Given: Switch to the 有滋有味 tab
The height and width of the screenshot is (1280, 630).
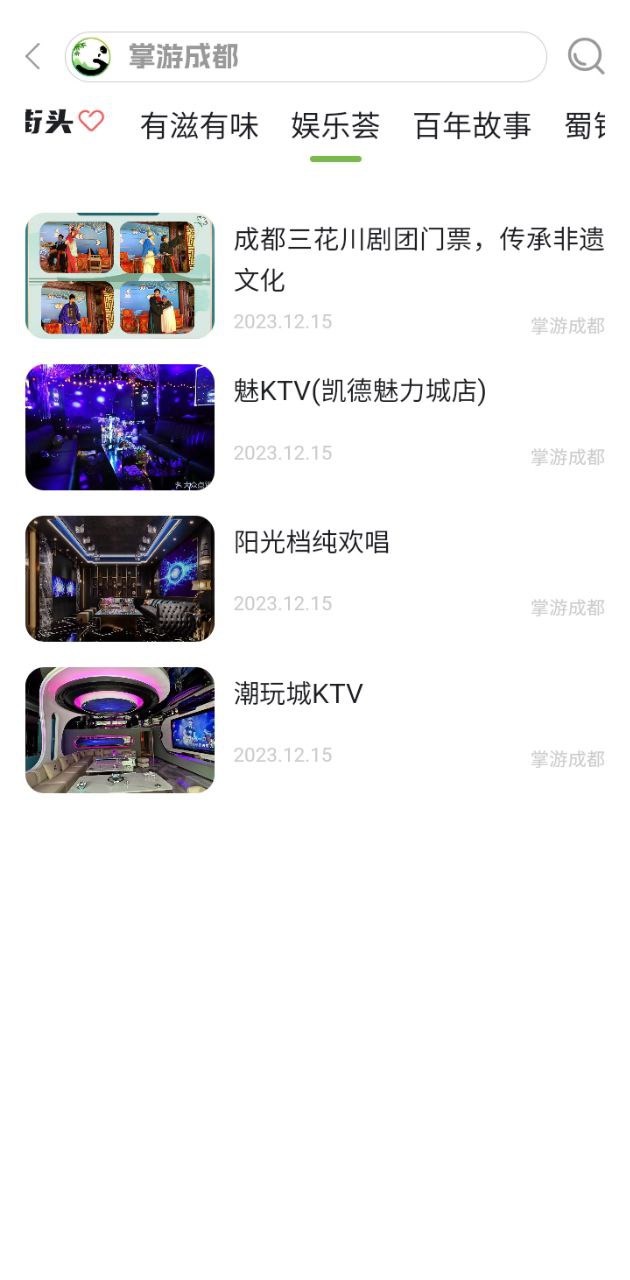Looking at the screenshot, I should 199,126.
